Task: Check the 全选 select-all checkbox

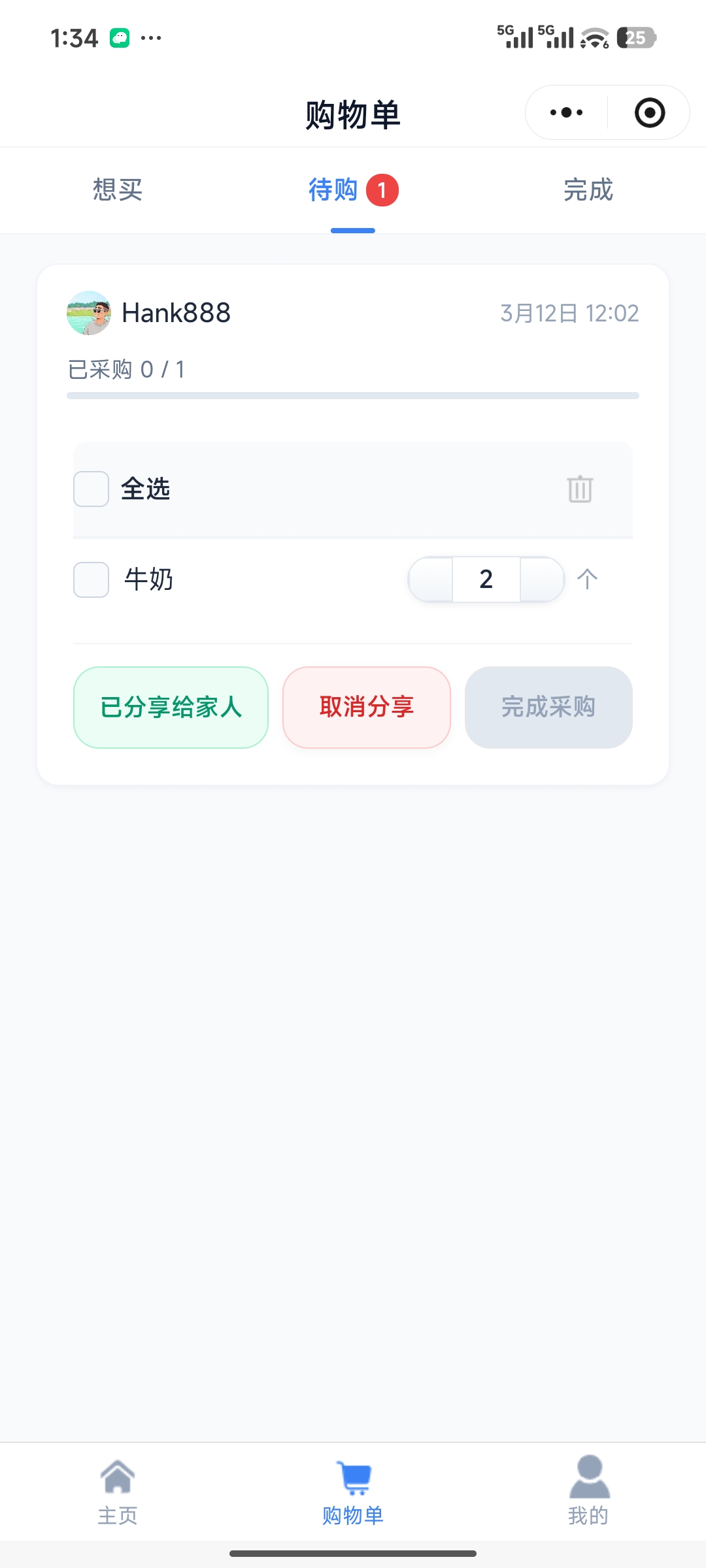Action: (x=90, y=490)
